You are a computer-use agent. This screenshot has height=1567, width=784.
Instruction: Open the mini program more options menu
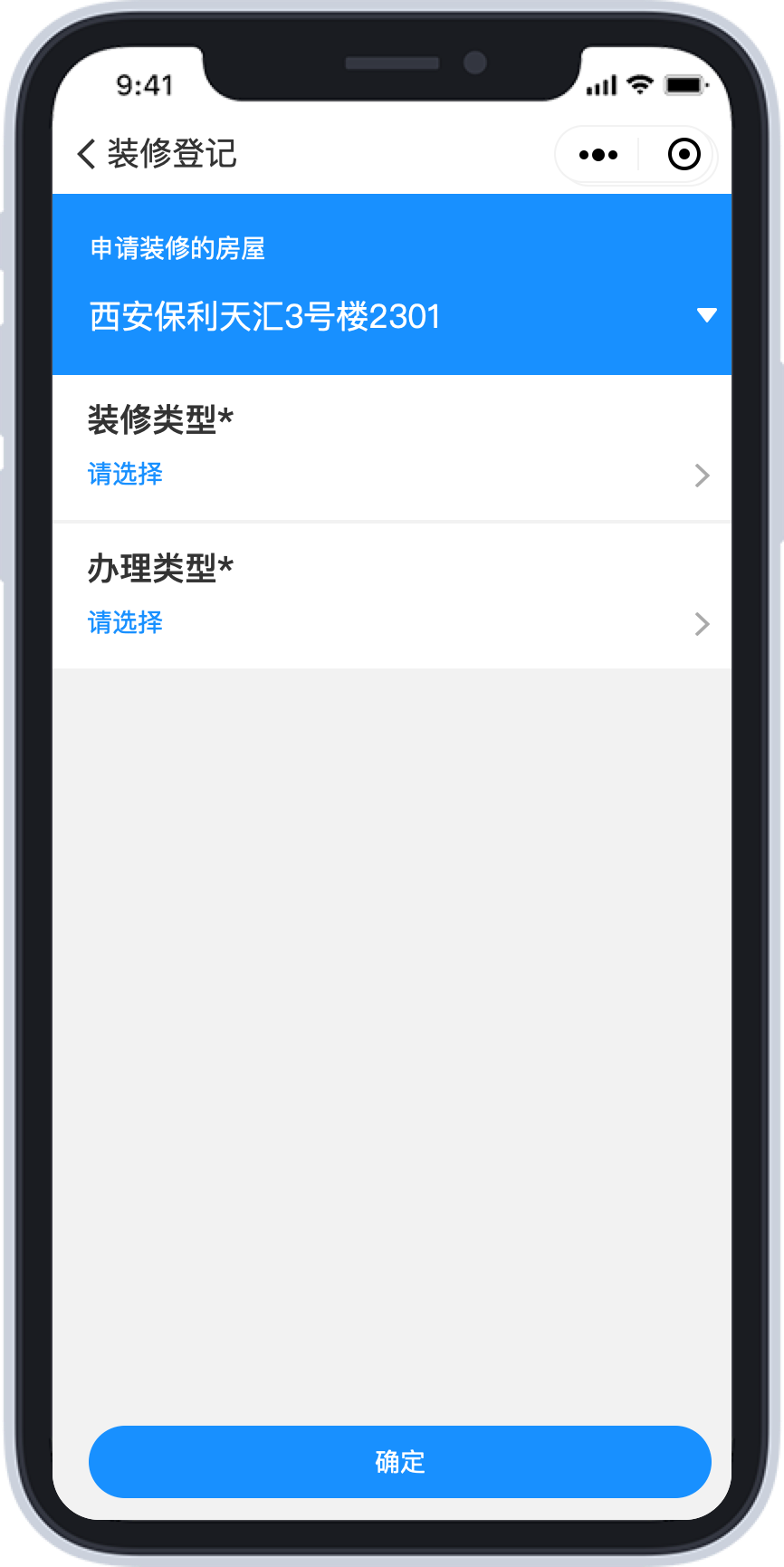pyautogui.click(x=598, y=155)
